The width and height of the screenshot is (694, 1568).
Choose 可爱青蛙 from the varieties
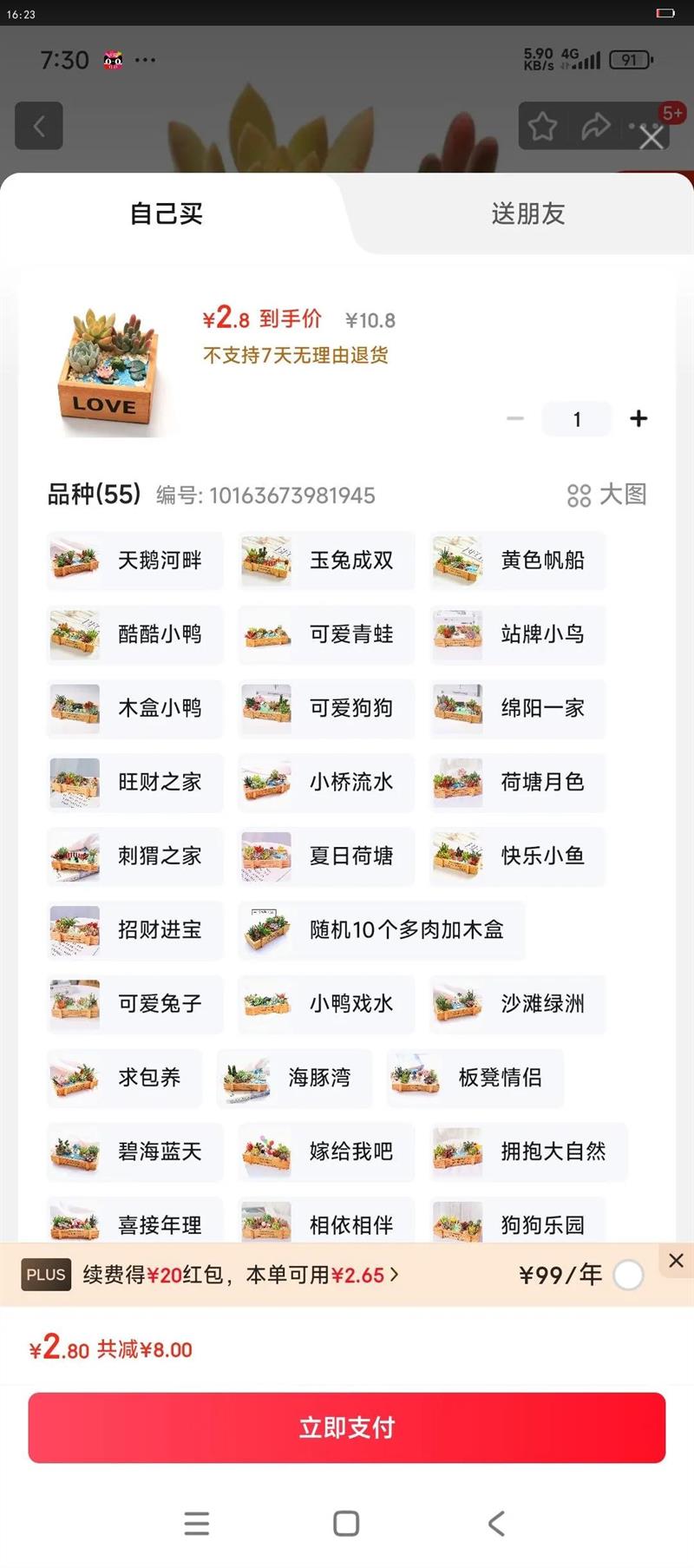[326, 634]
